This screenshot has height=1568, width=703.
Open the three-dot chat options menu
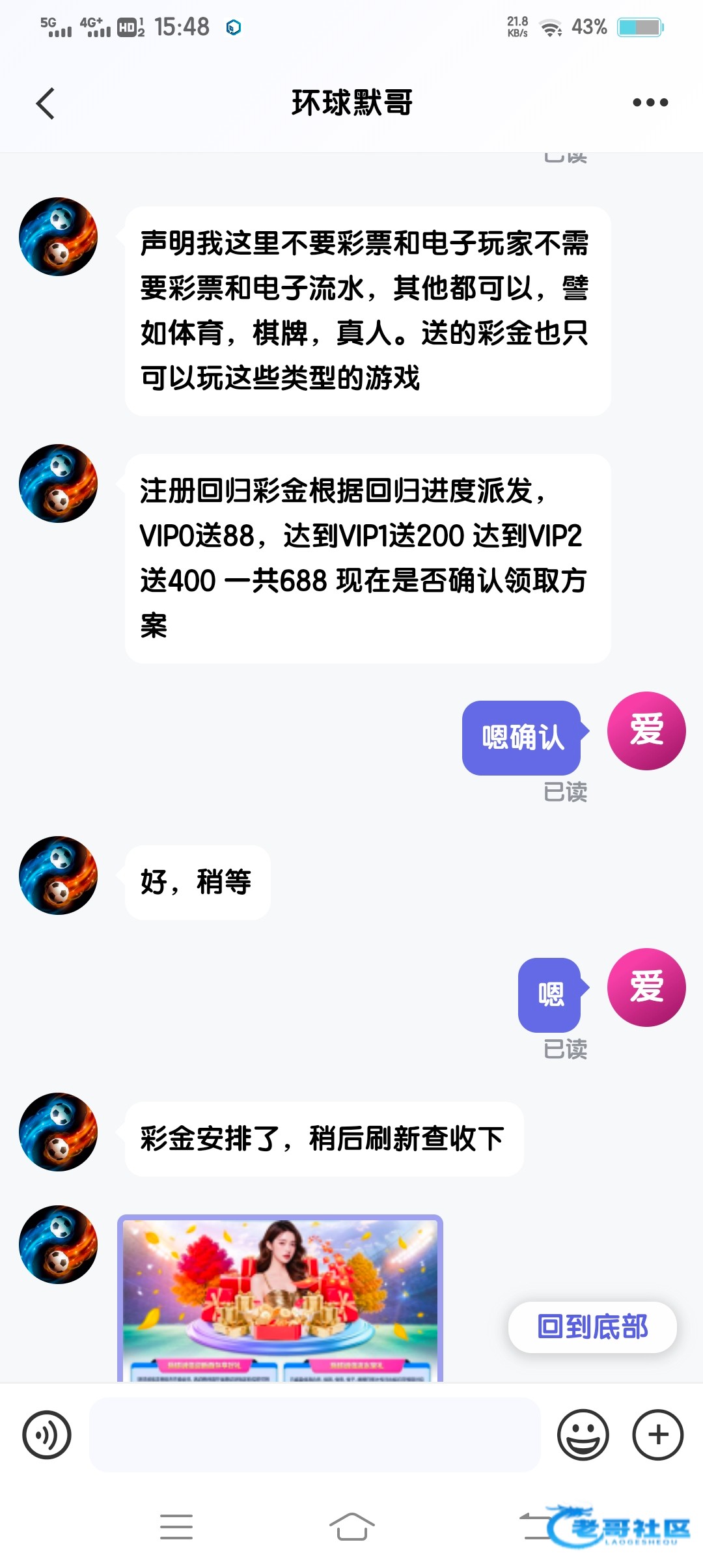click(650, 103)
